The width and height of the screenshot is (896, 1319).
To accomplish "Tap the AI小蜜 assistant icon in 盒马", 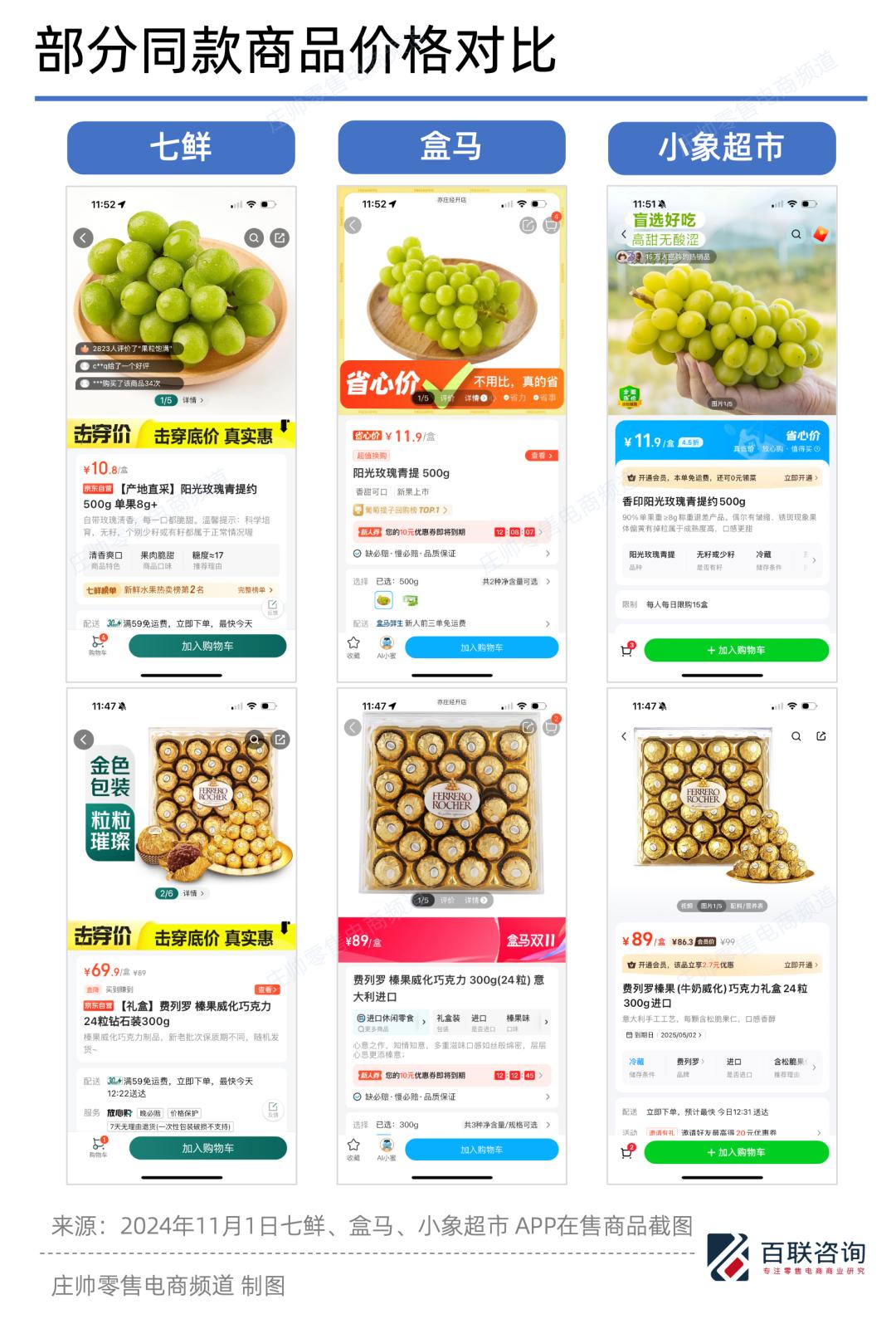I will [386, 646].
